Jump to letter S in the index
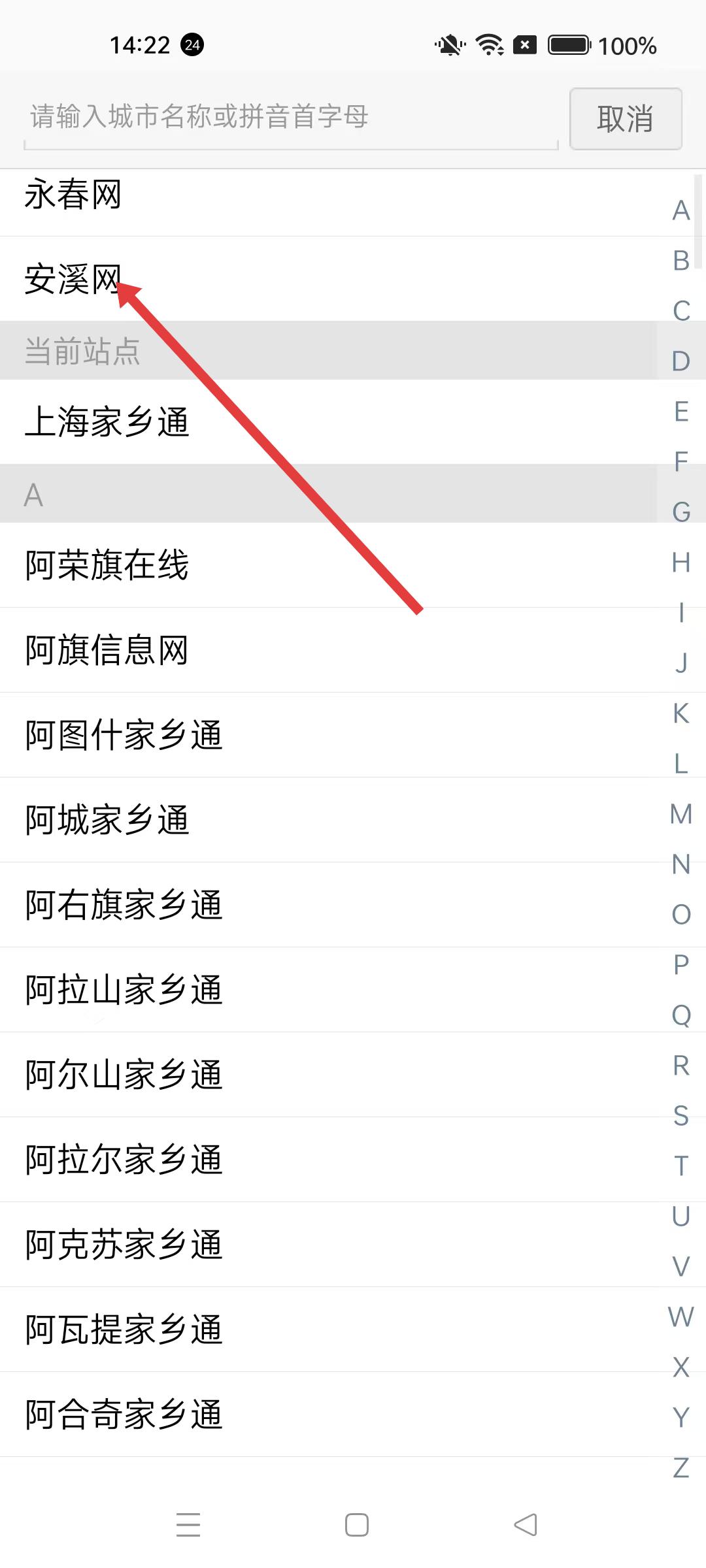Screen dimensions: 706x1568 (681, 1116)
